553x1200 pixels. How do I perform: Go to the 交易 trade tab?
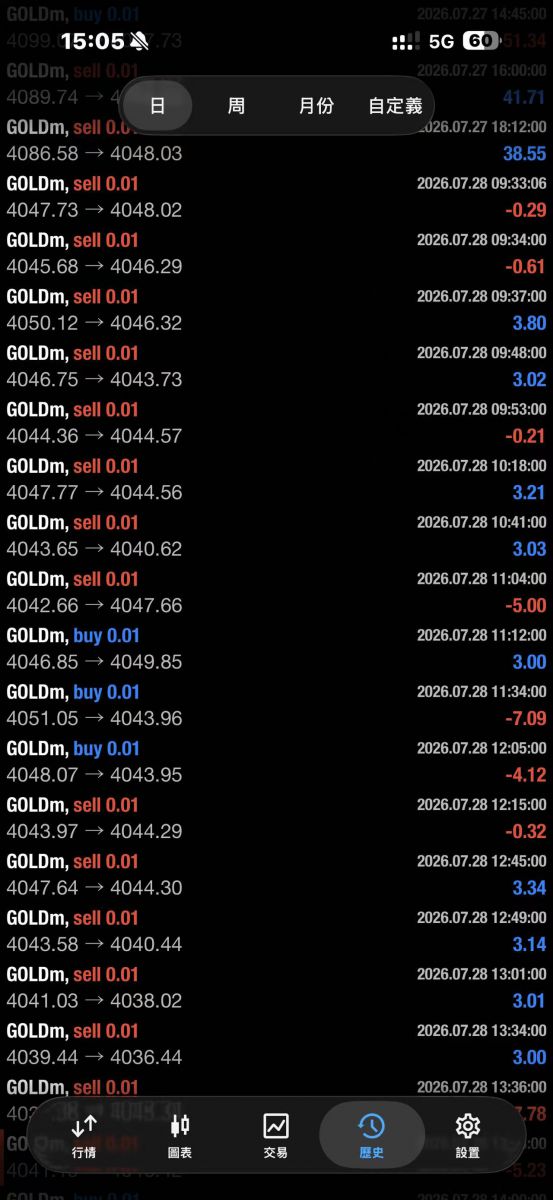click(x=276, y=1135)
